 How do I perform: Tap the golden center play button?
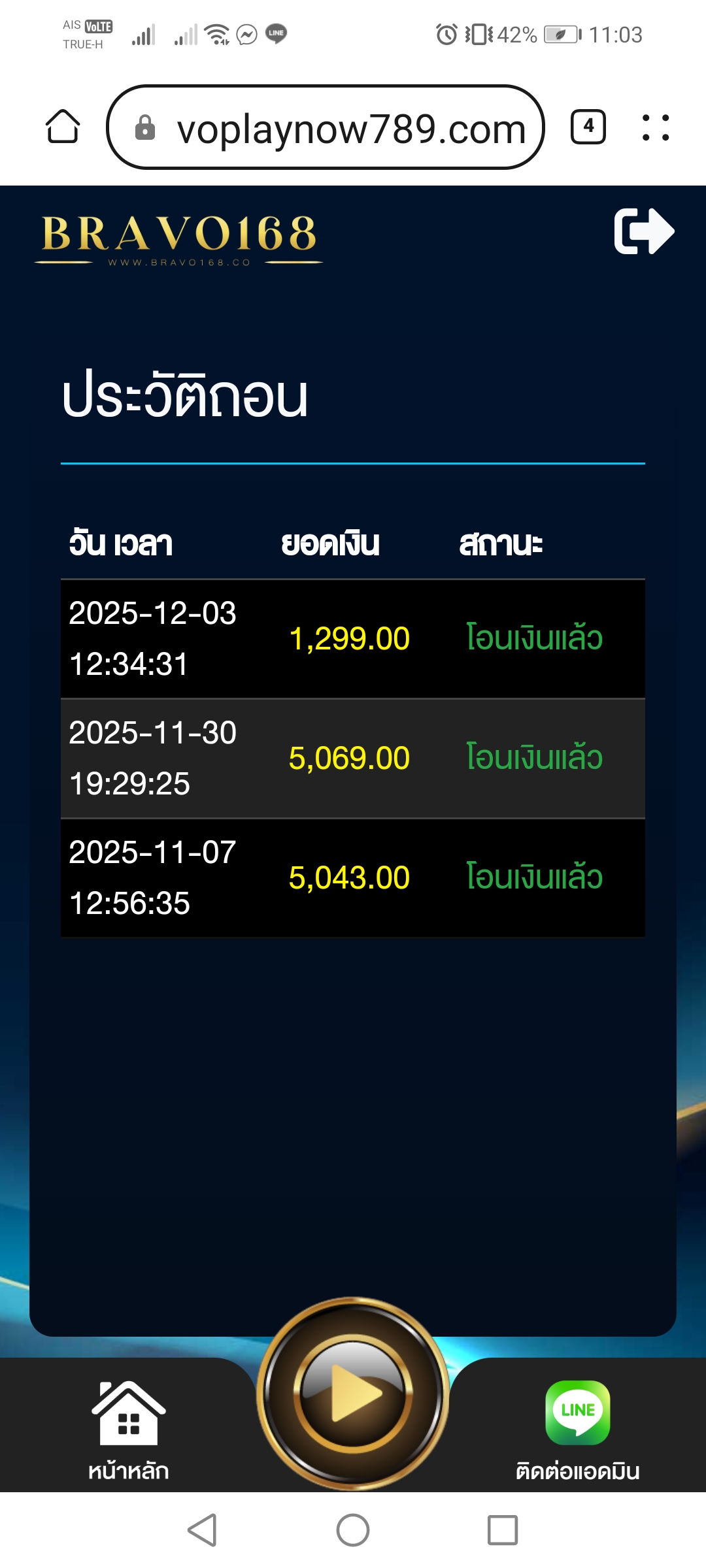(353, 1393)
